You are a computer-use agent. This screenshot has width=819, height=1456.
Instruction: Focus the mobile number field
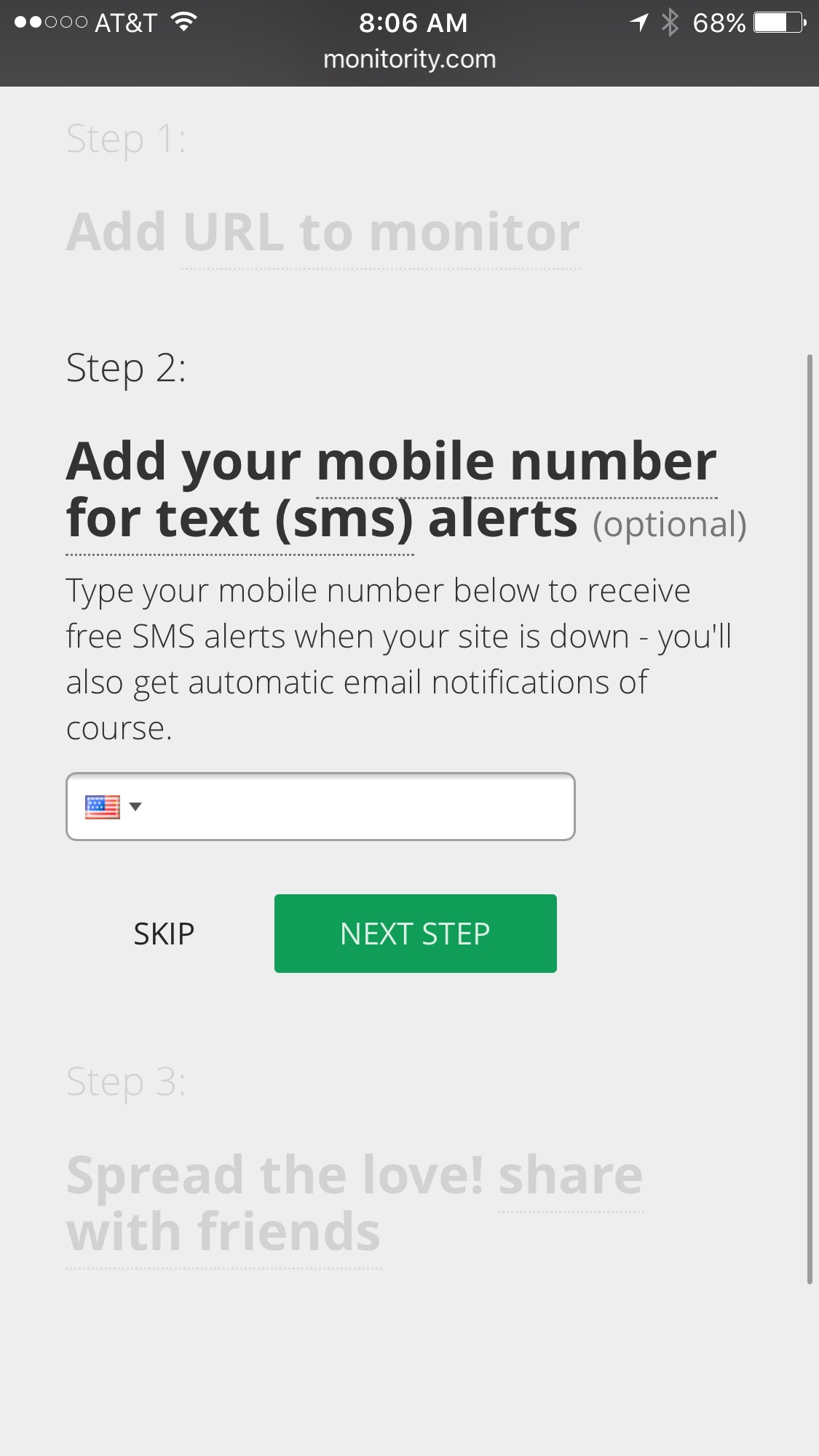tap(320, 806)
